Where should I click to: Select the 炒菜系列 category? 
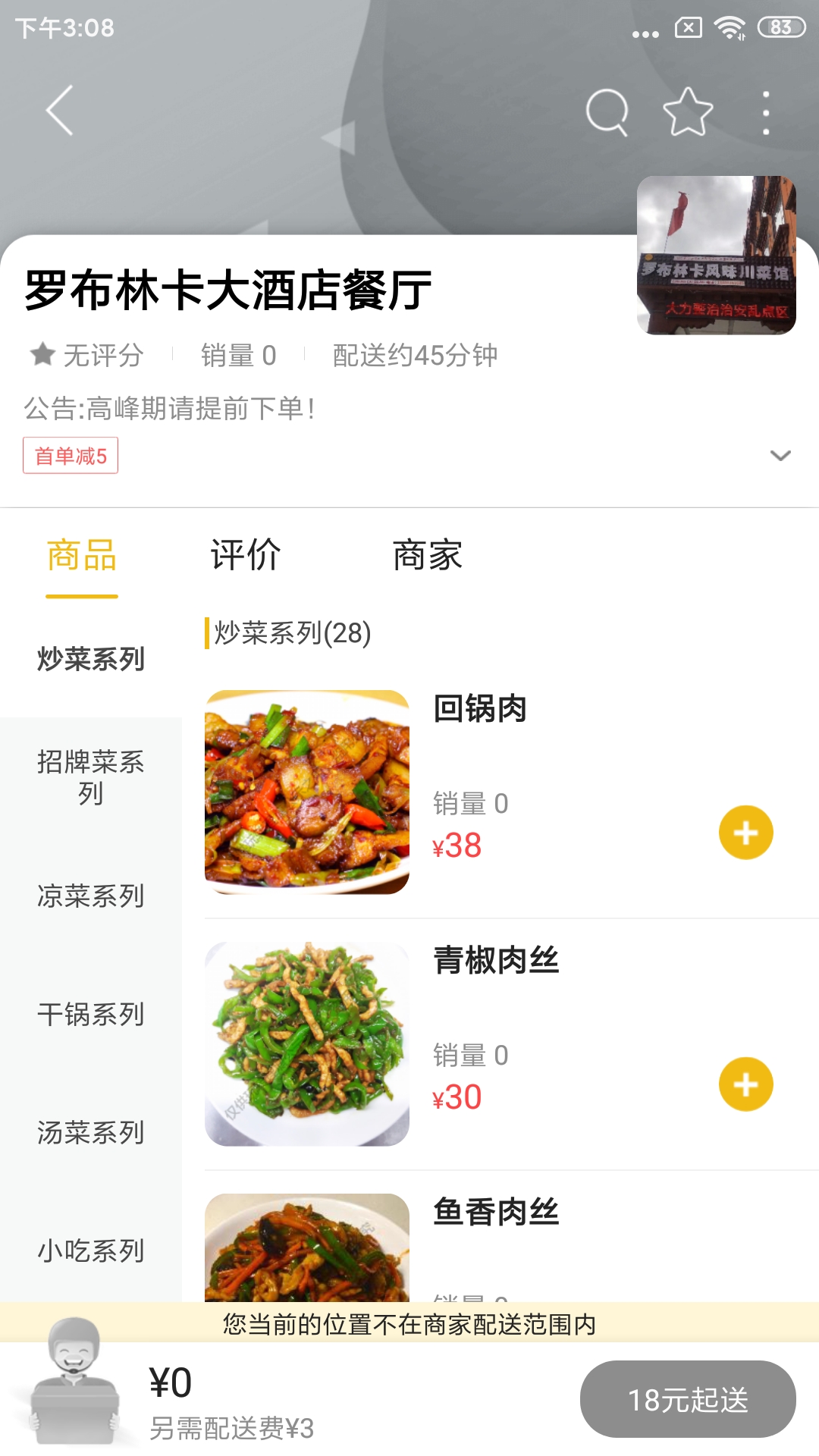tap(91, 659)
